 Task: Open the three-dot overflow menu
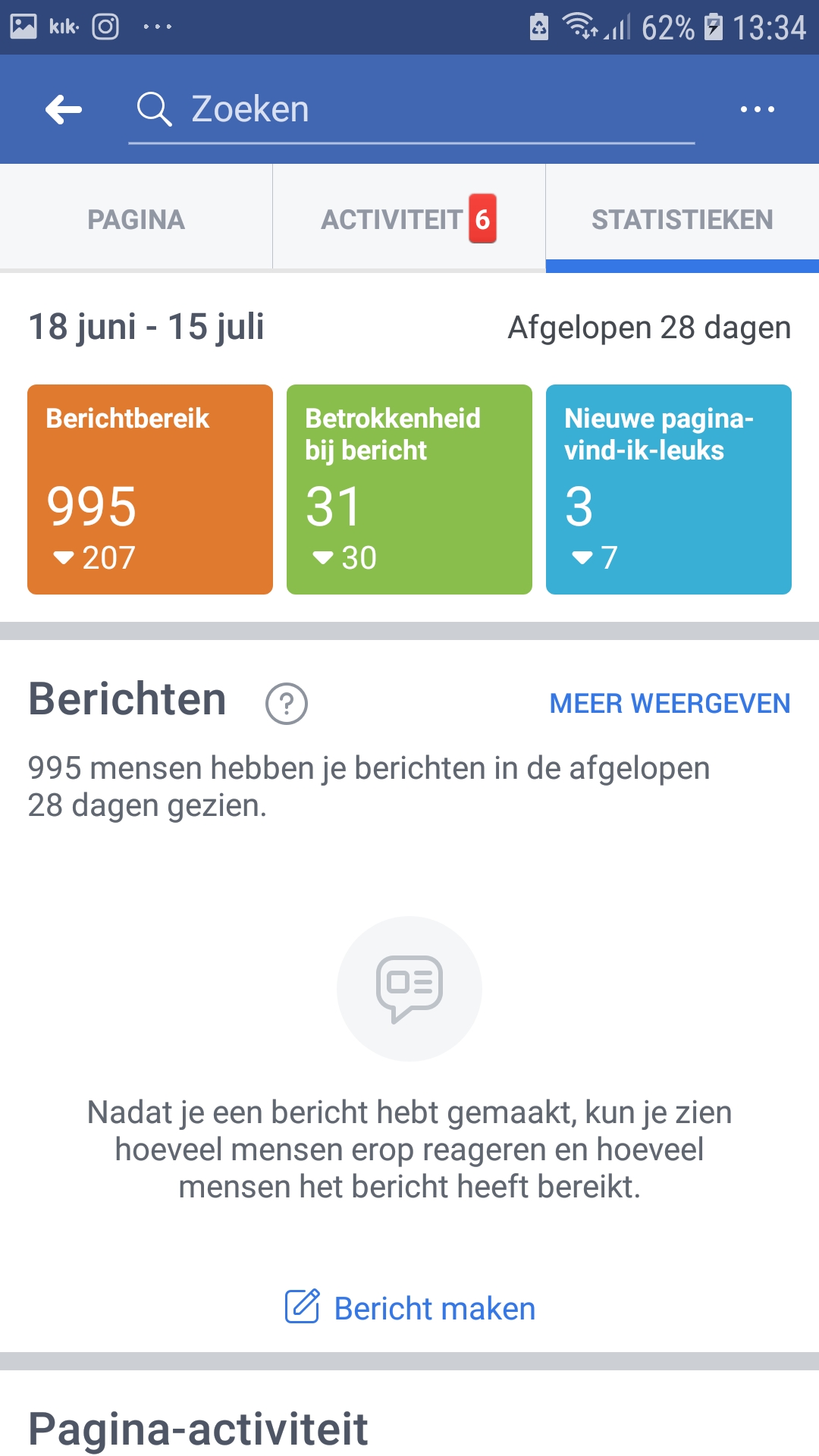pyautogui.click(x=757, y=110)
